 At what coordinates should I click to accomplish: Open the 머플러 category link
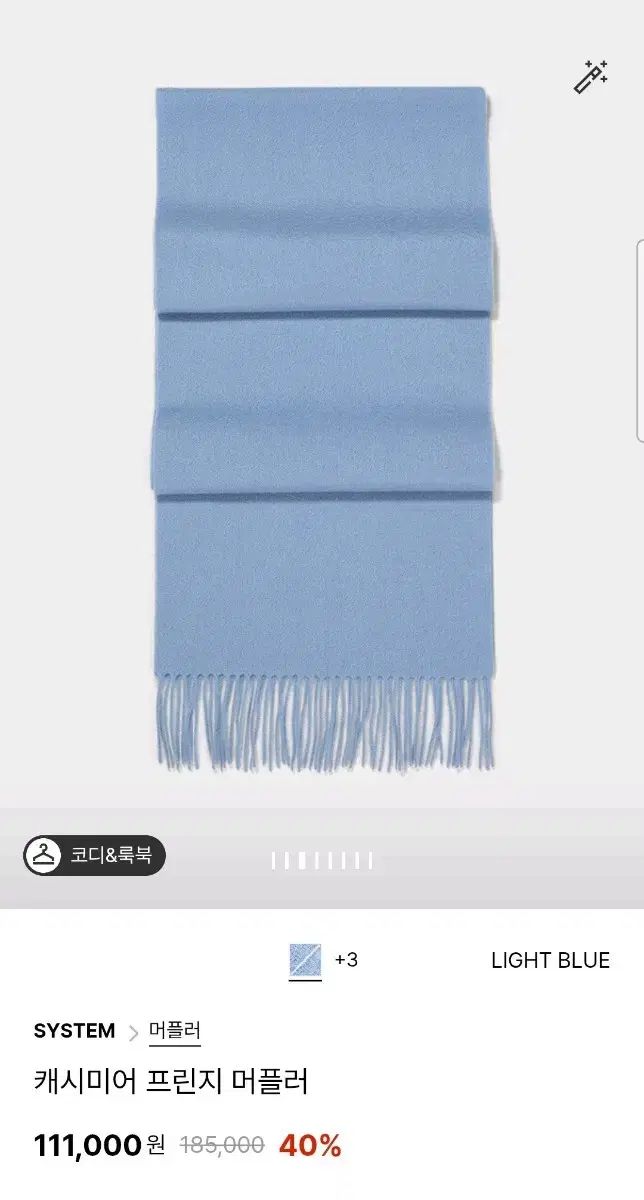(175, 1031)
